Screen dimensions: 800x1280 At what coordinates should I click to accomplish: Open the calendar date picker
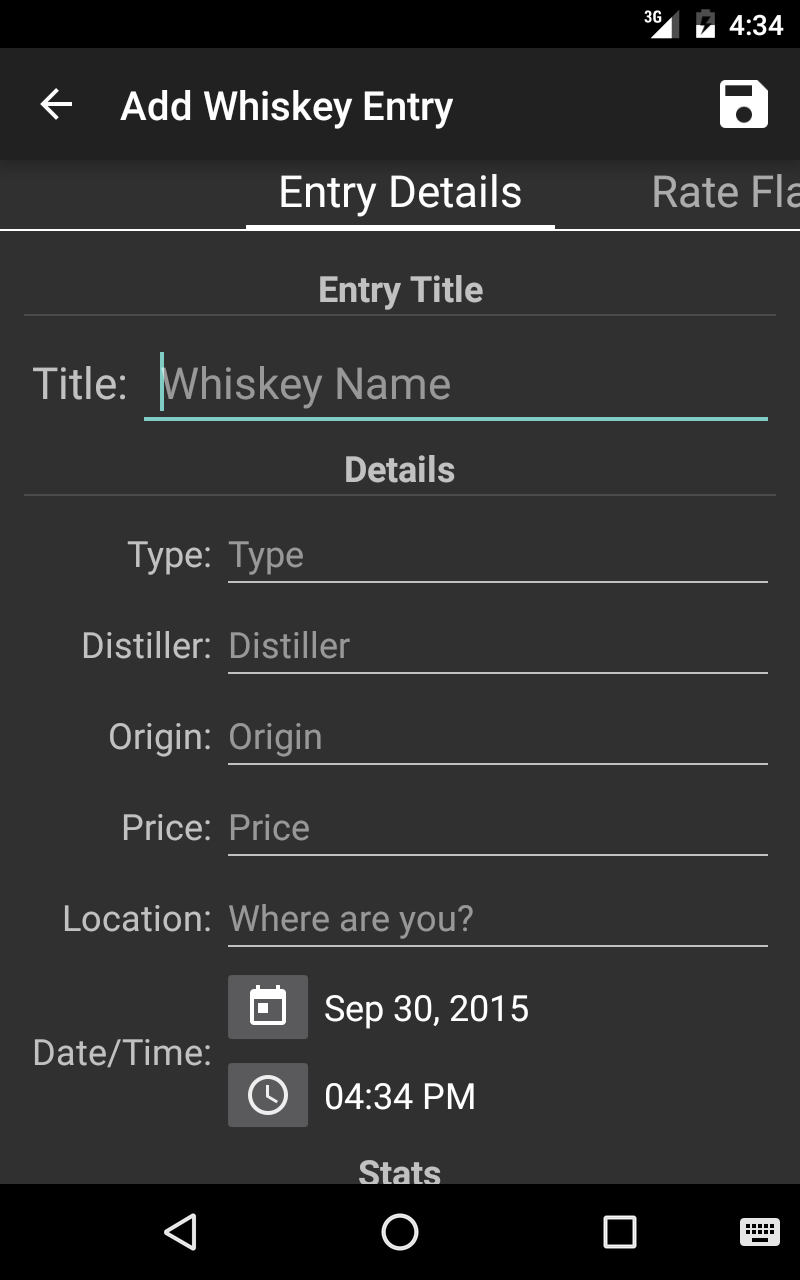(268, 1007)
